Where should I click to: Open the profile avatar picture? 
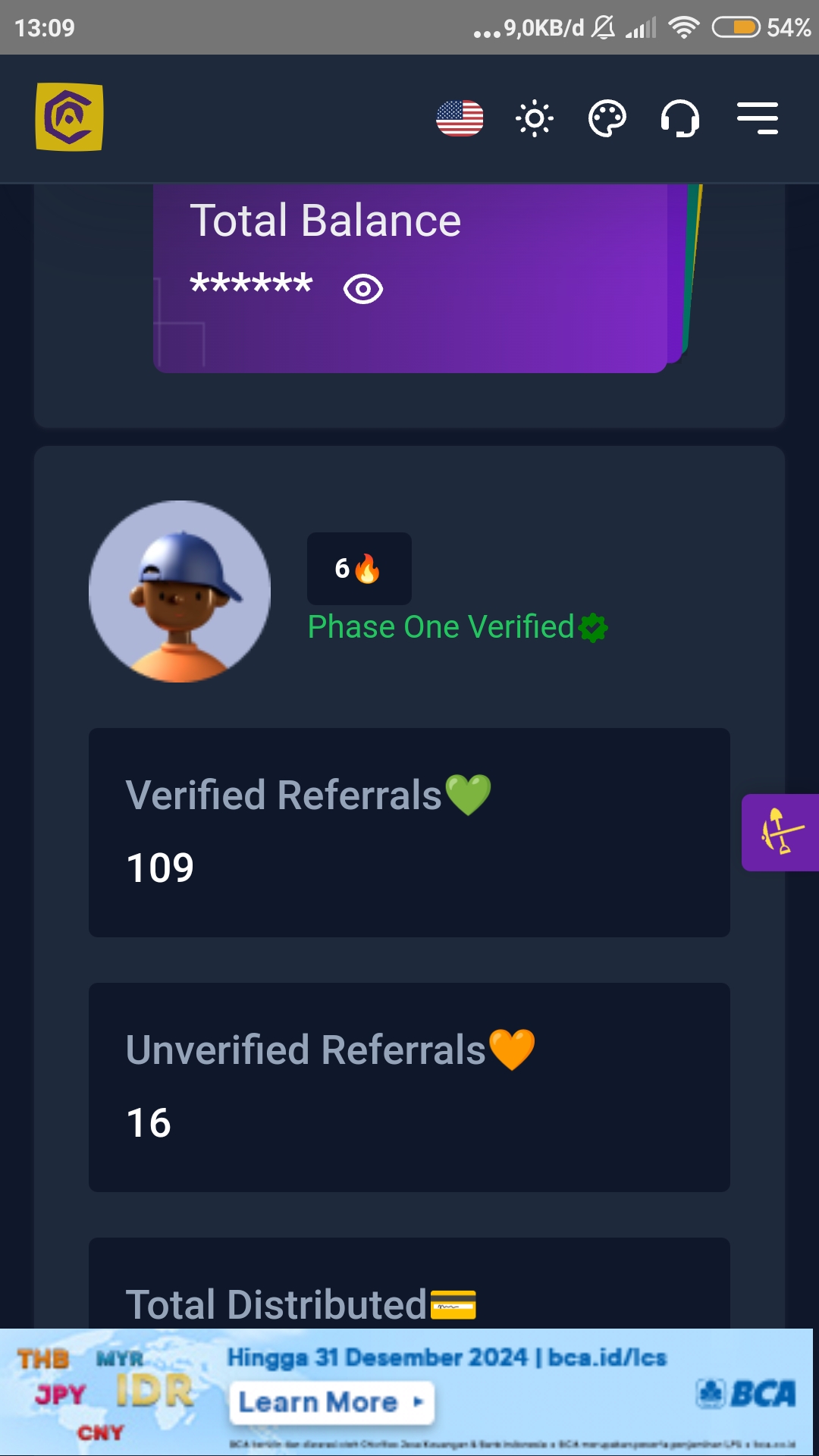tap(180, 591)
